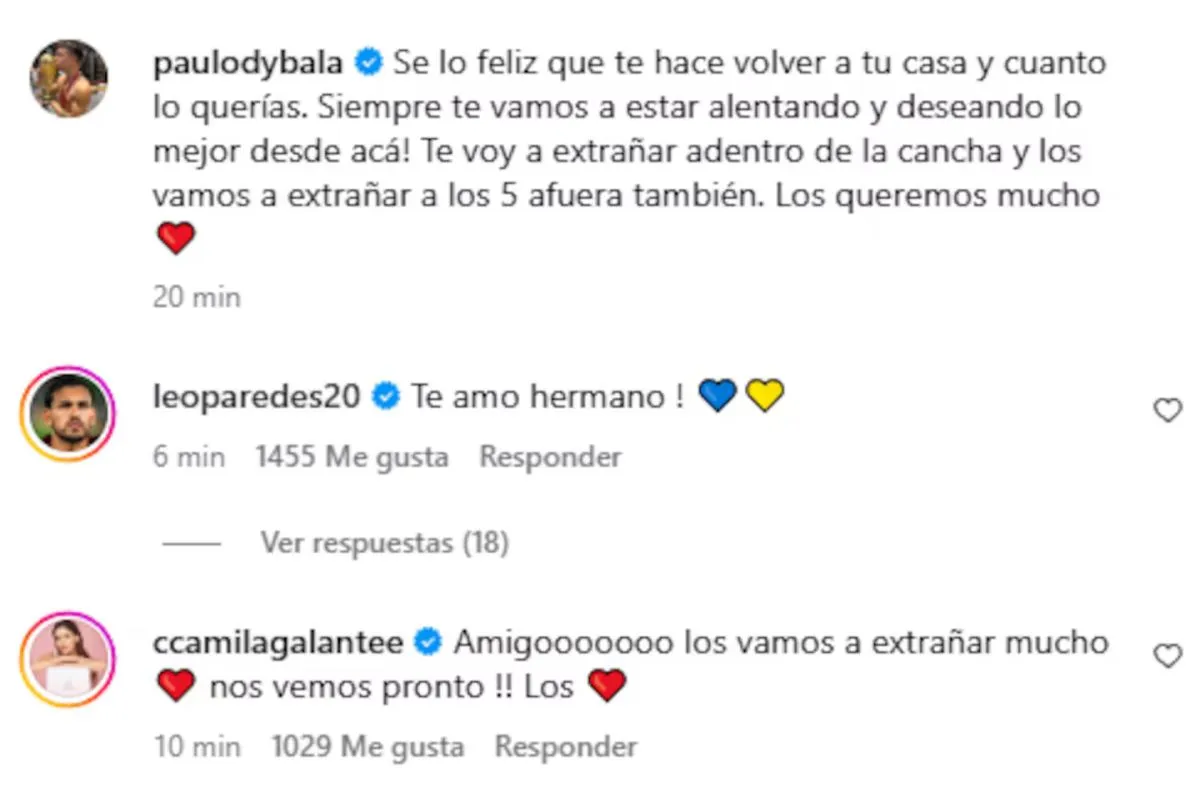This screenshot has height=796, width=1200.
Task: See who liked ccamilagalantee's comment
Action: (x=367, y=746)
